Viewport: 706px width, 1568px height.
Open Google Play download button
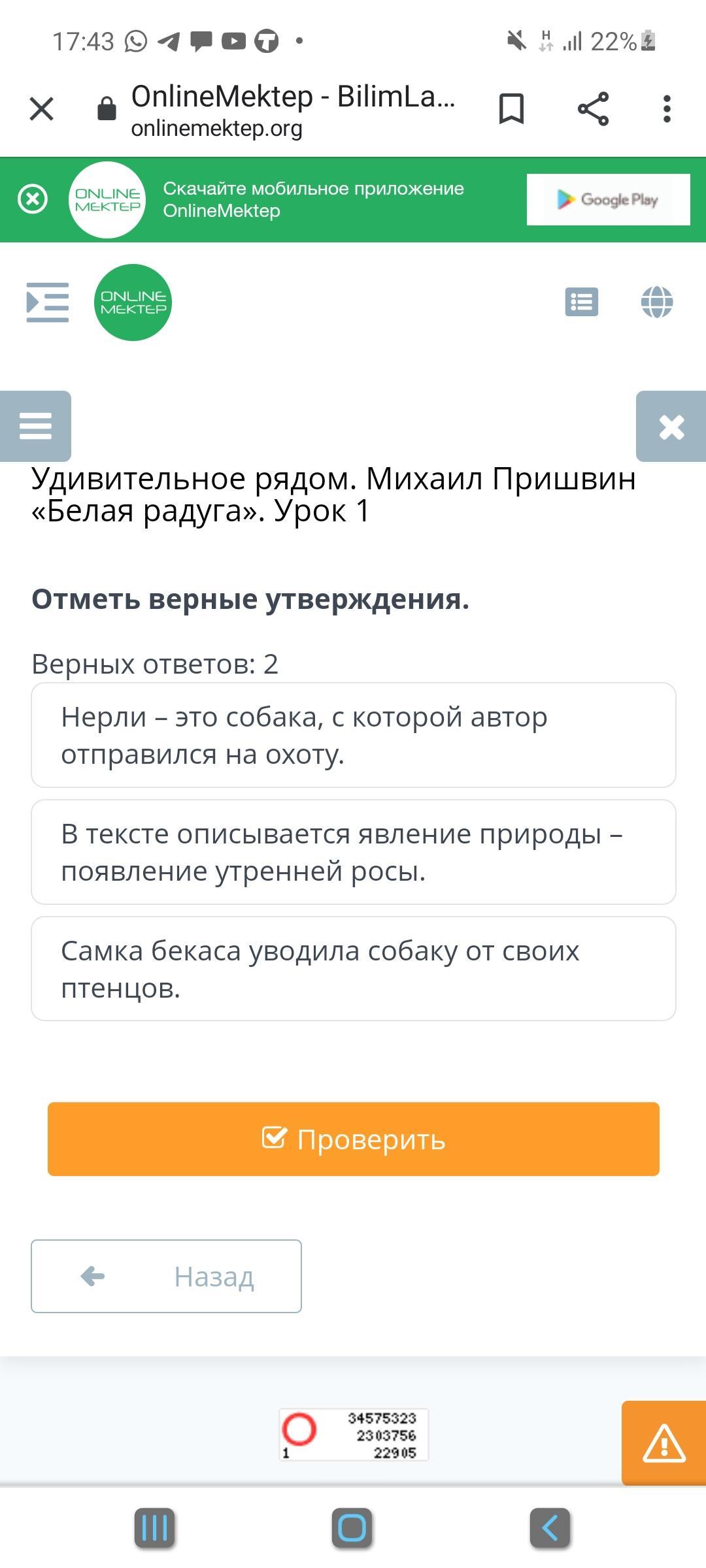coord(608,200)
